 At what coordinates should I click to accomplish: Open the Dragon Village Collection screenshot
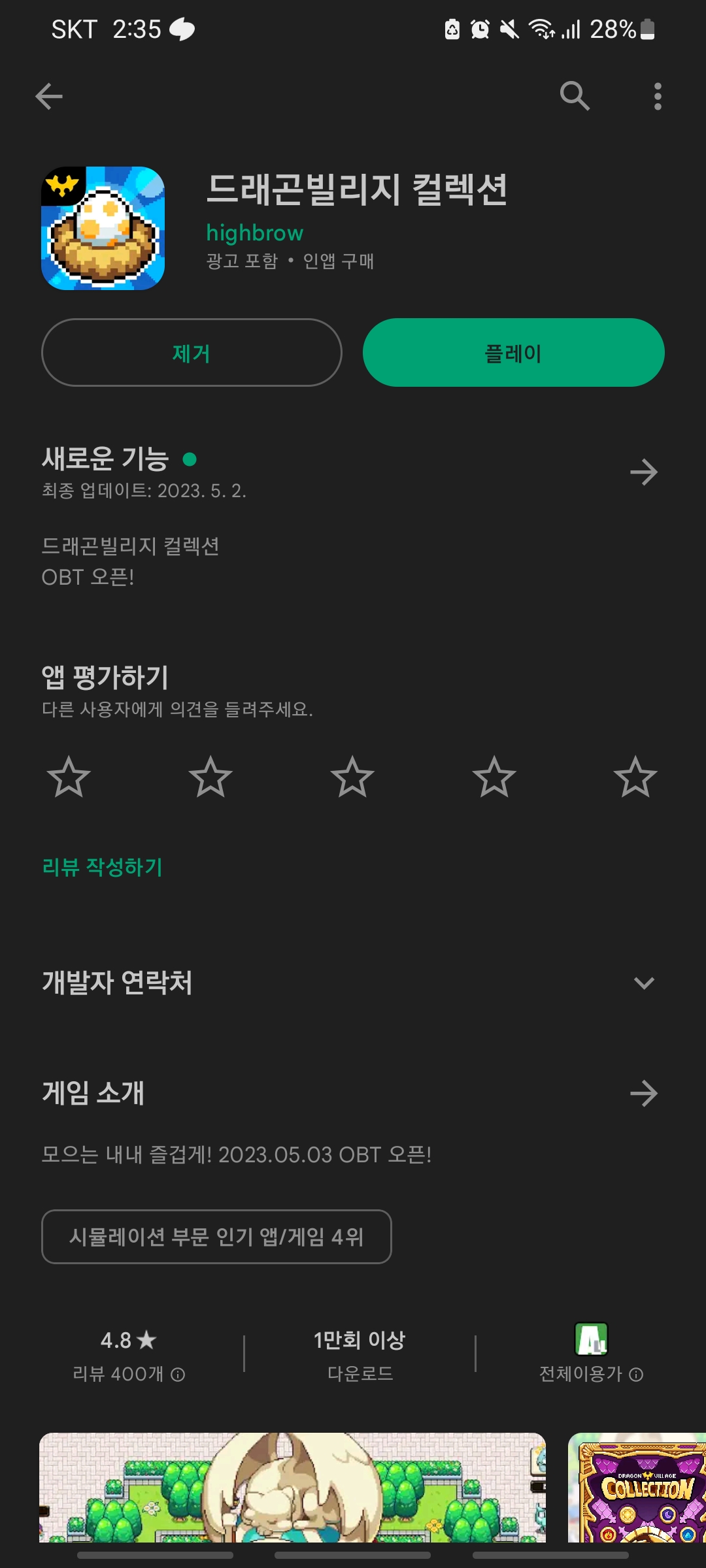coord(637,1488)
